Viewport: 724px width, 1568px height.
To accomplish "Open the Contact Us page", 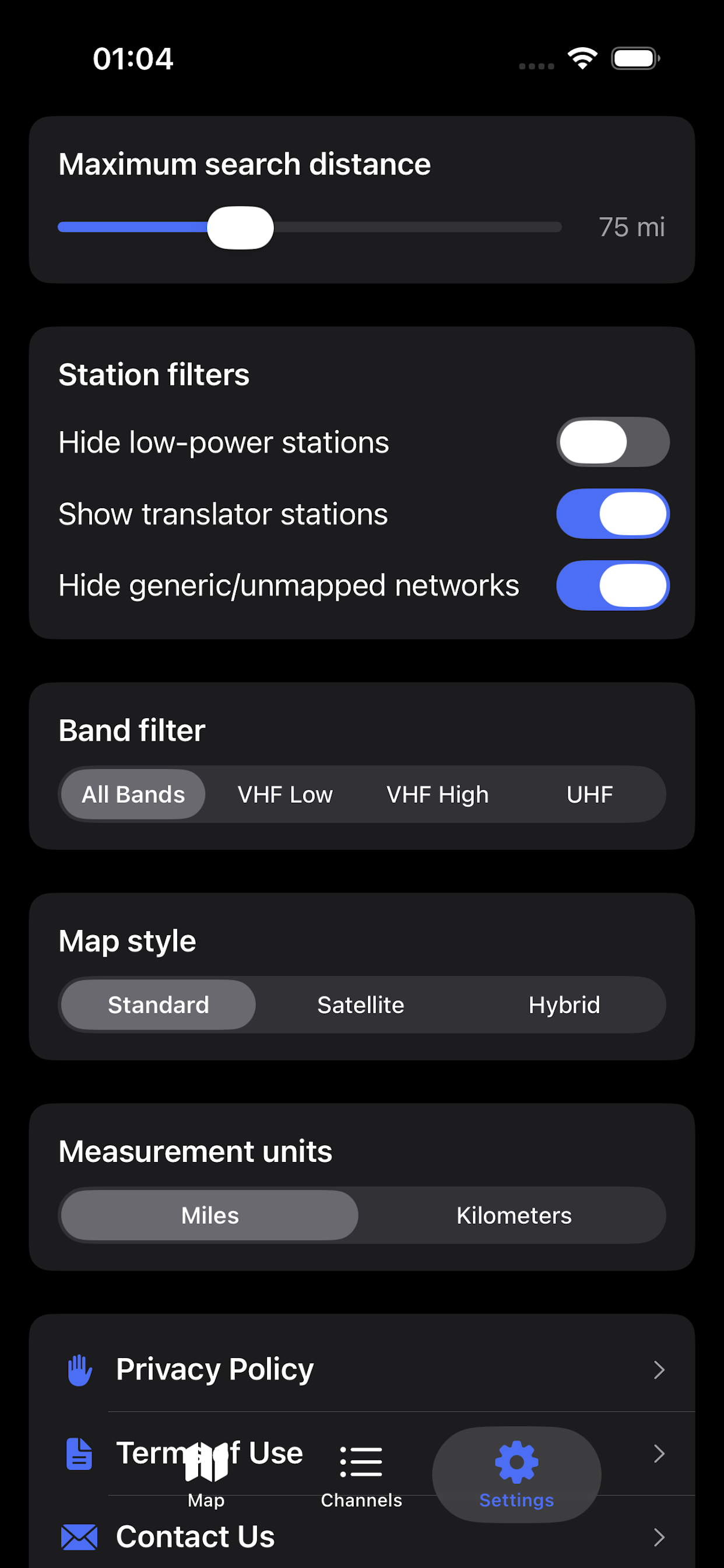I will click(x=195, y=1536).
